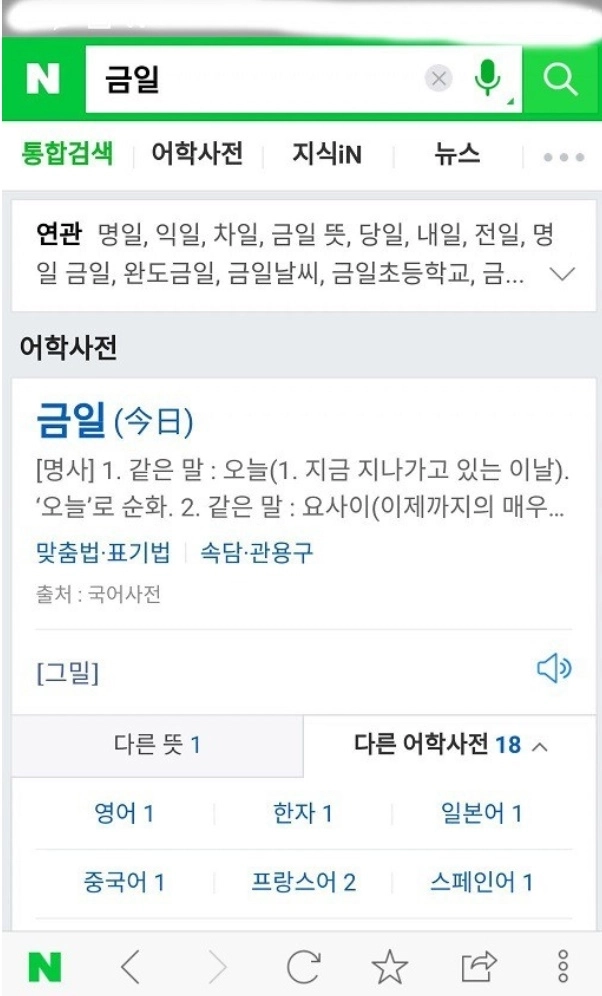Select the 다른 뜻 1 tab
Image resolution: width=602 pixels, height=996 pixels.
click(157, 745)
